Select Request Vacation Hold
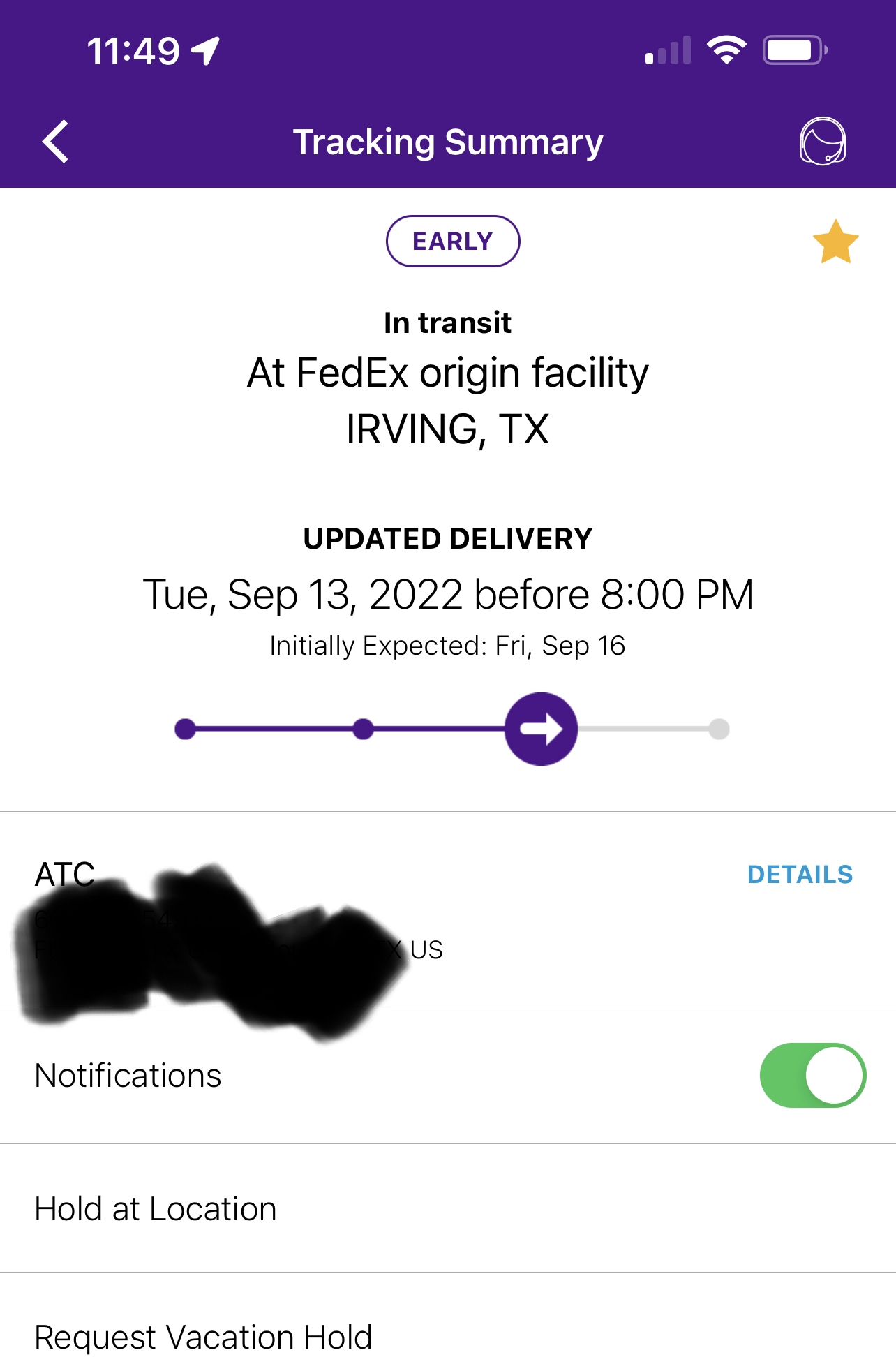This screenshot has width=896, height=1364. click(203, 1337)
